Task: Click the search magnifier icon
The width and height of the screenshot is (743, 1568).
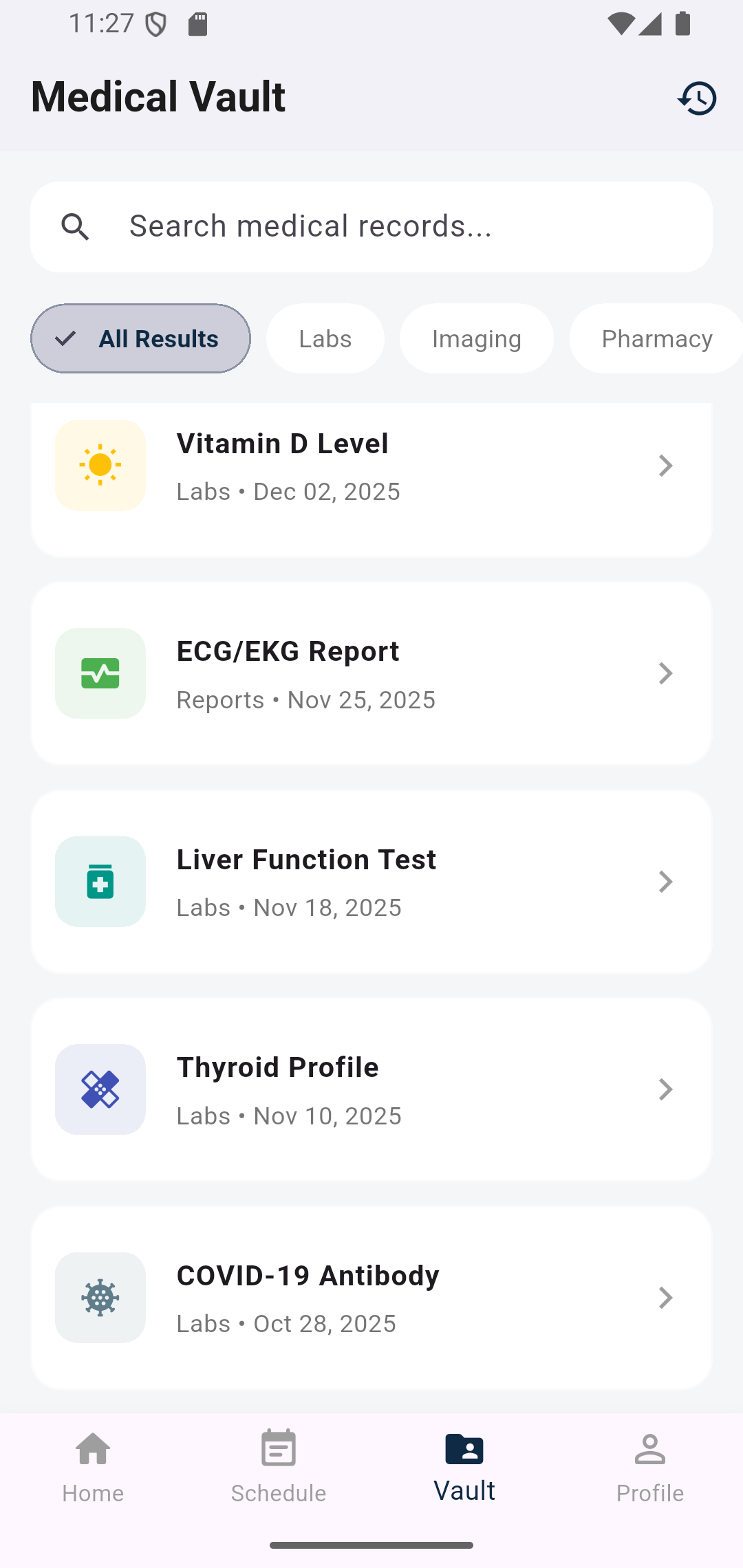Action: pos(76,226)
